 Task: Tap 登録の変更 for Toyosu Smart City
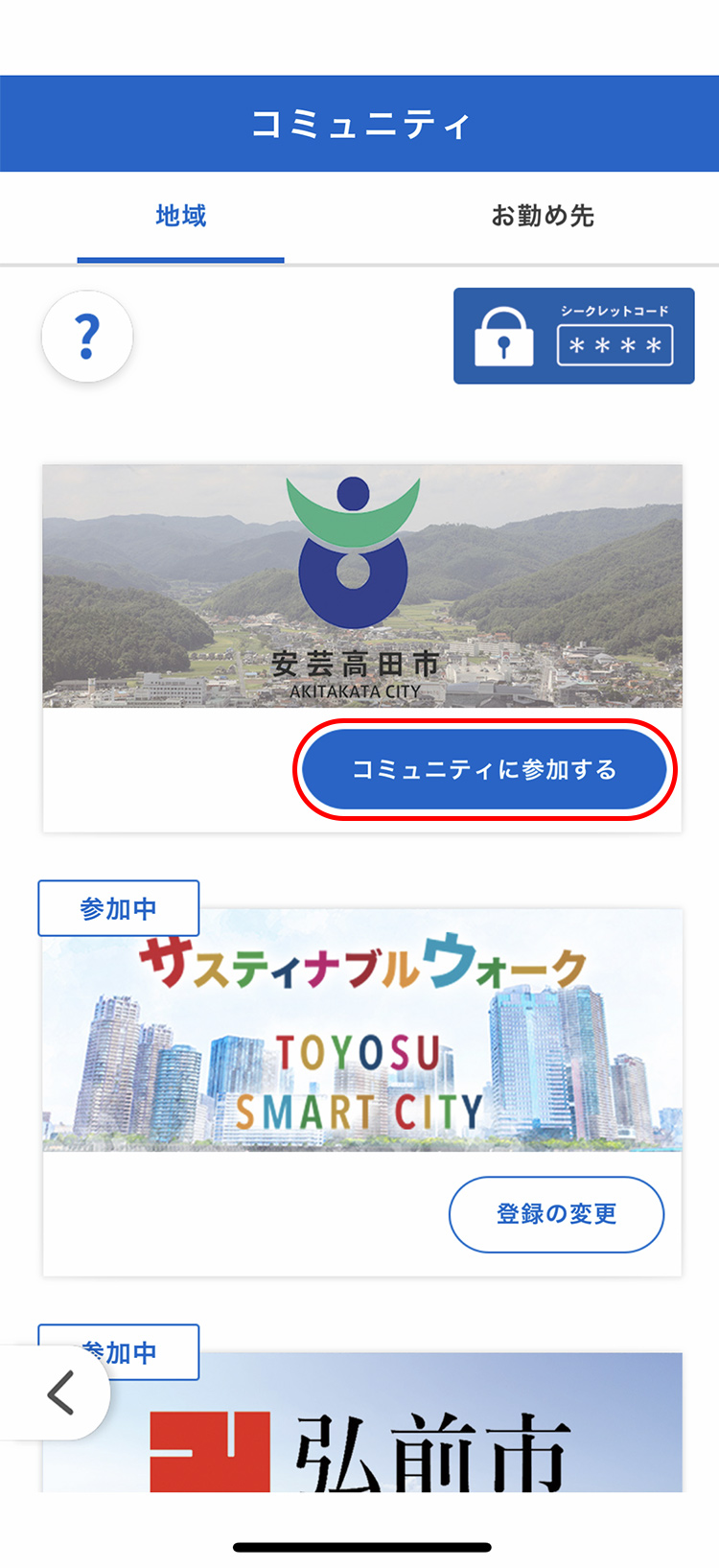556,1214
